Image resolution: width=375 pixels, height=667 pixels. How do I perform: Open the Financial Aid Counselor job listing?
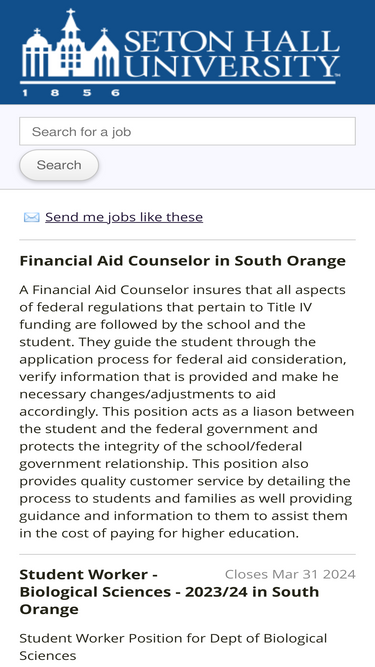182,261
